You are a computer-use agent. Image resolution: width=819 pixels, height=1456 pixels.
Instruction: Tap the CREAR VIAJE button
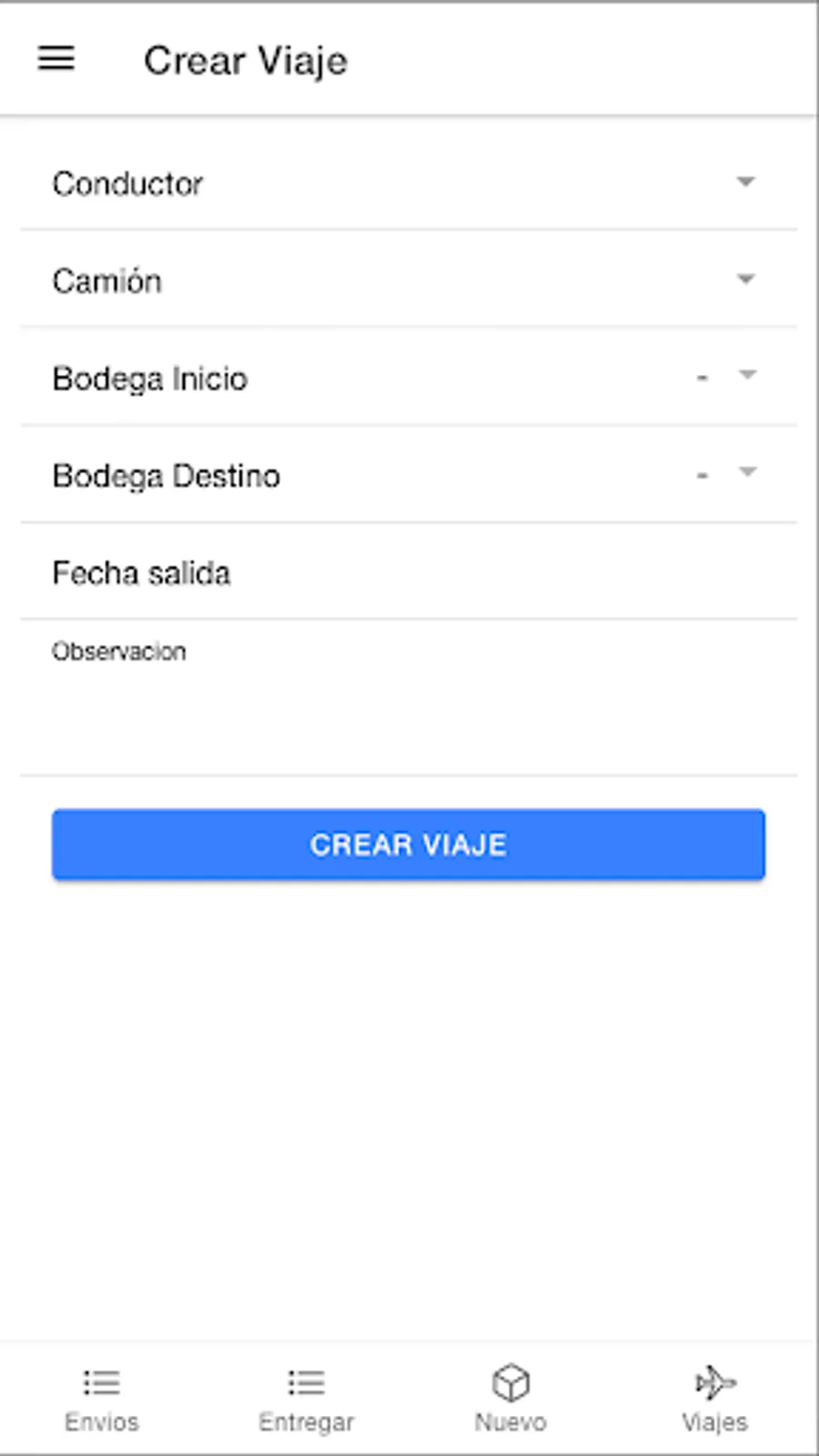408,844
